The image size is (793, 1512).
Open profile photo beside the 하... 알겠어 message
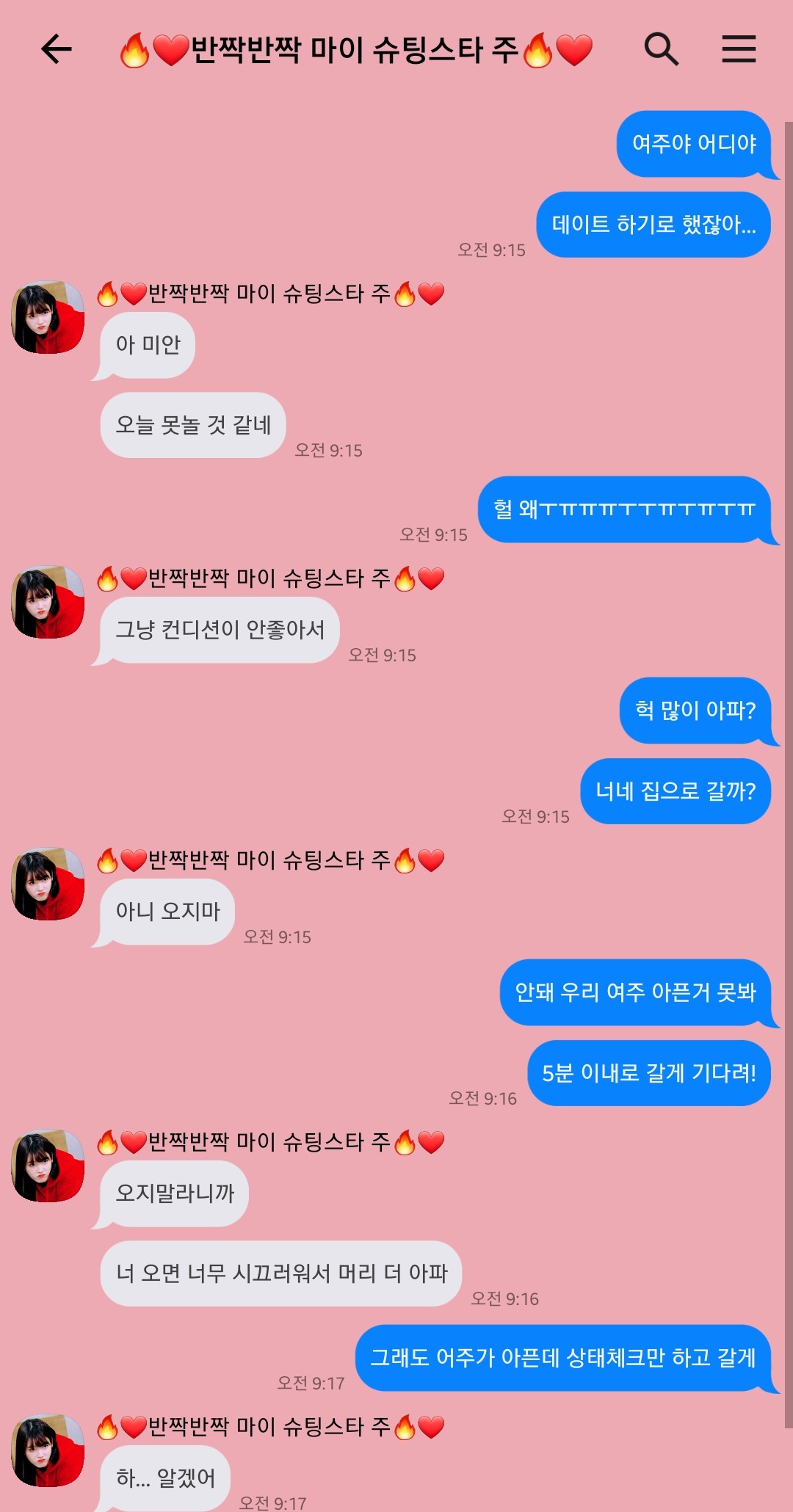click(48, 1450)
